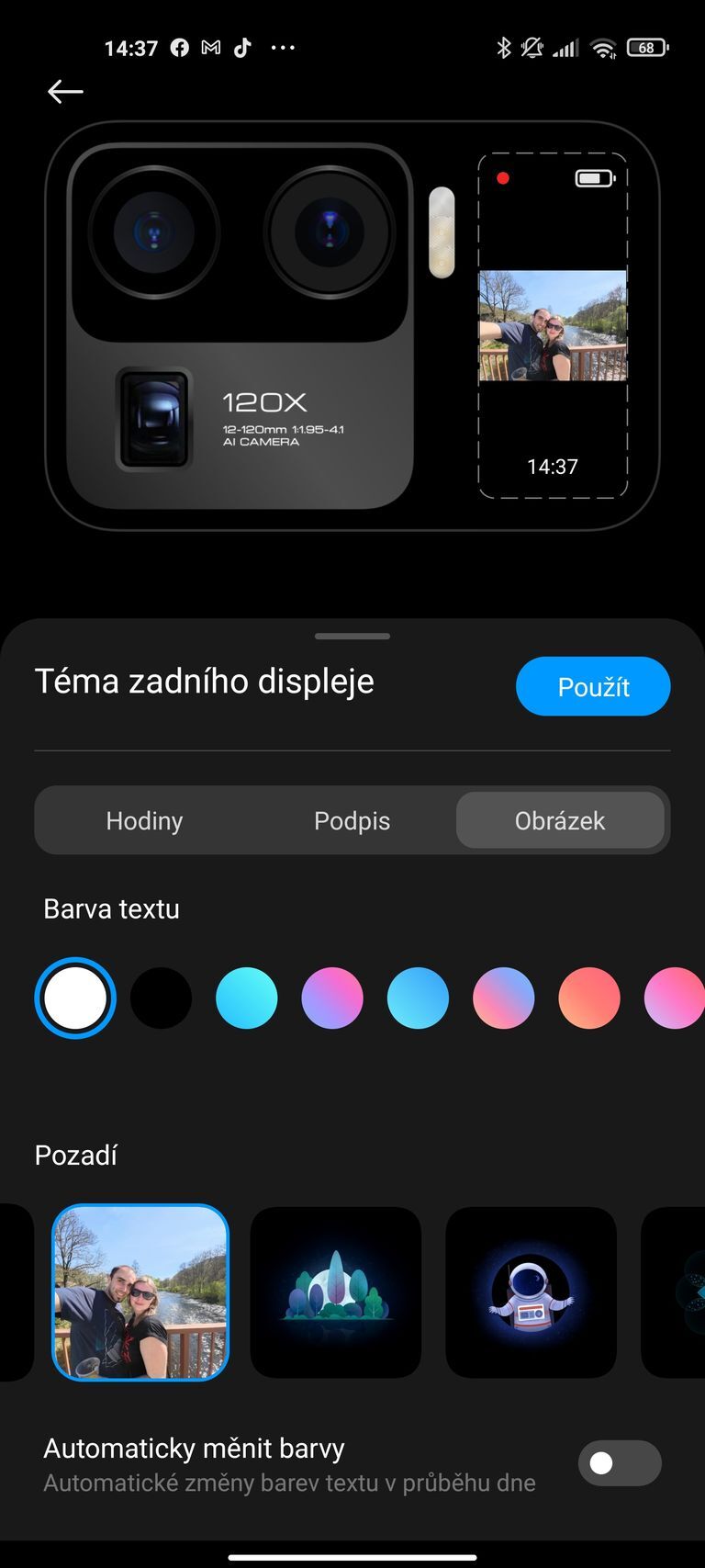Viewport: 705px width, 1568px height.
Task: Select the cyan-gradient text color option
Action: point(246,997)
